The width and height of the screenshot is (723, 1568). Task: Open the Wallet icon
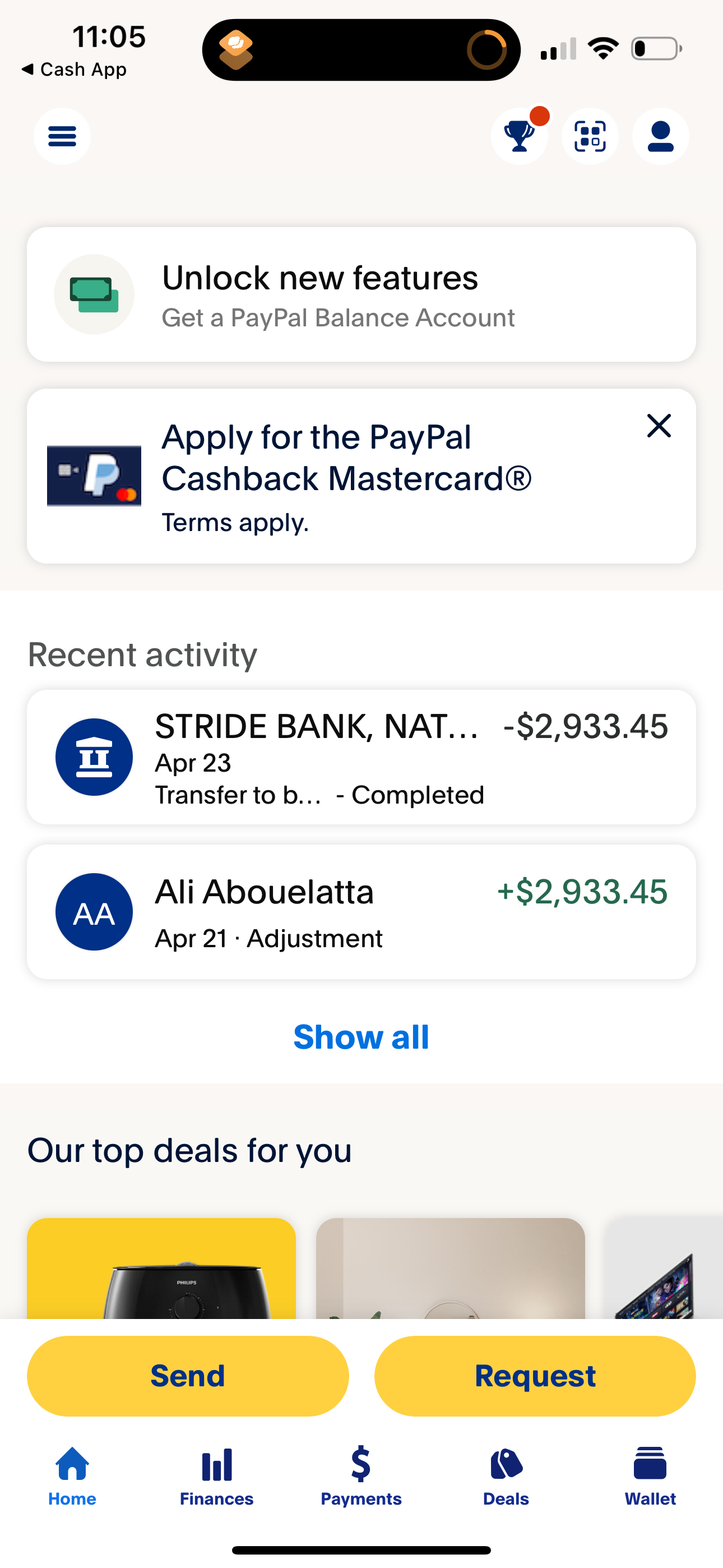click(650, 1467)
